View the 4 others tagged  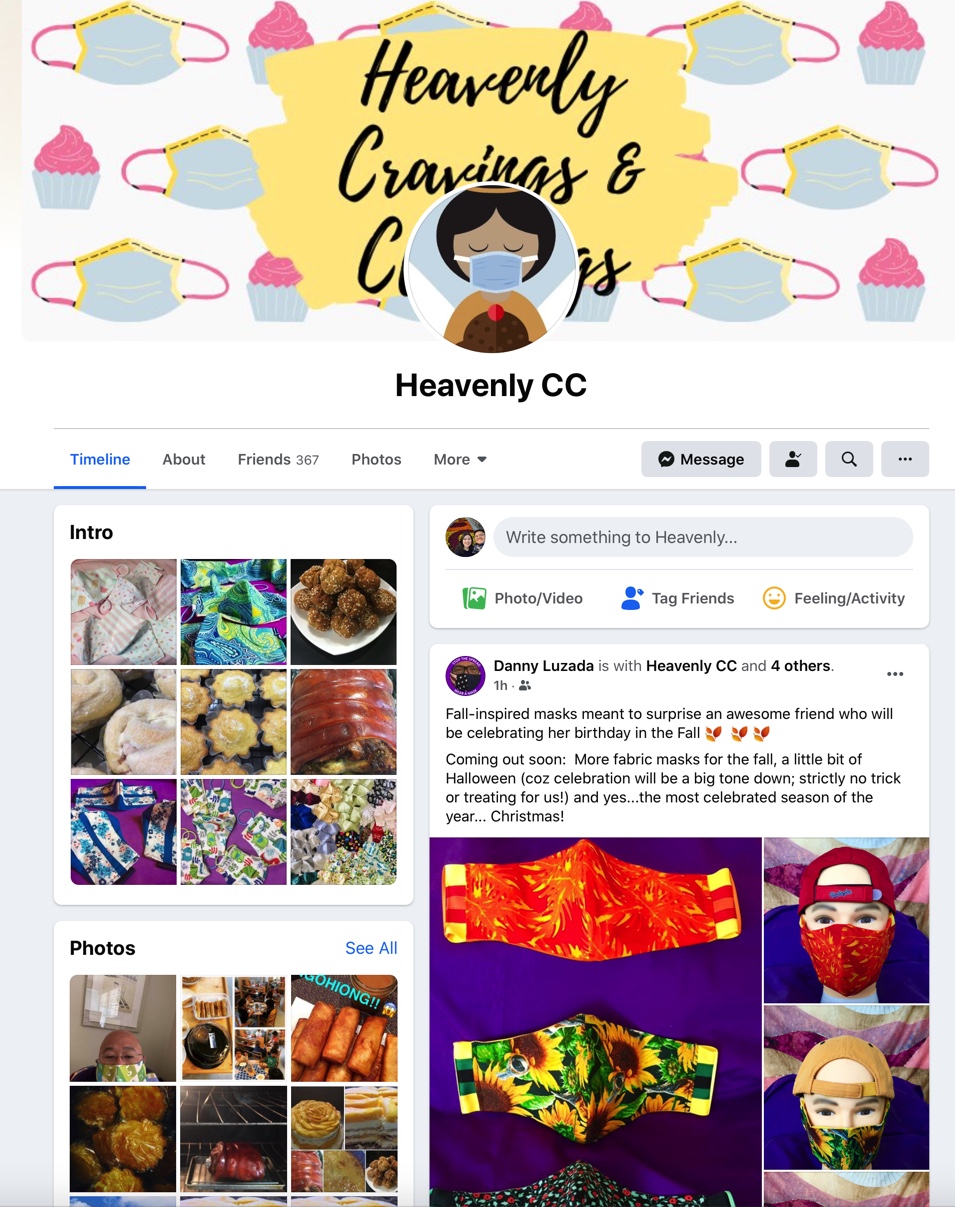click(x=800, y=665)
